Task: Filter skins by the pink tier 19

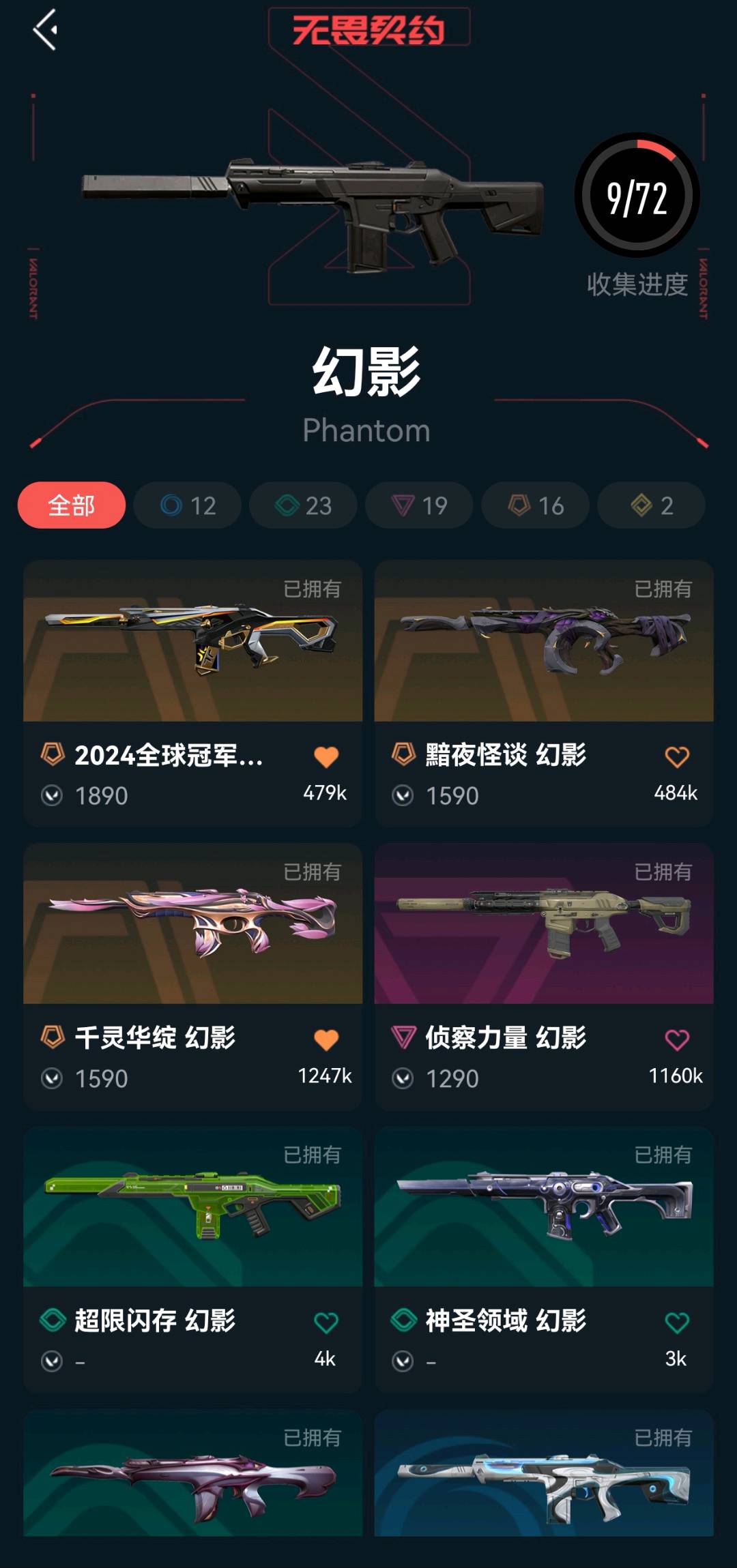Action: (419, 505)
